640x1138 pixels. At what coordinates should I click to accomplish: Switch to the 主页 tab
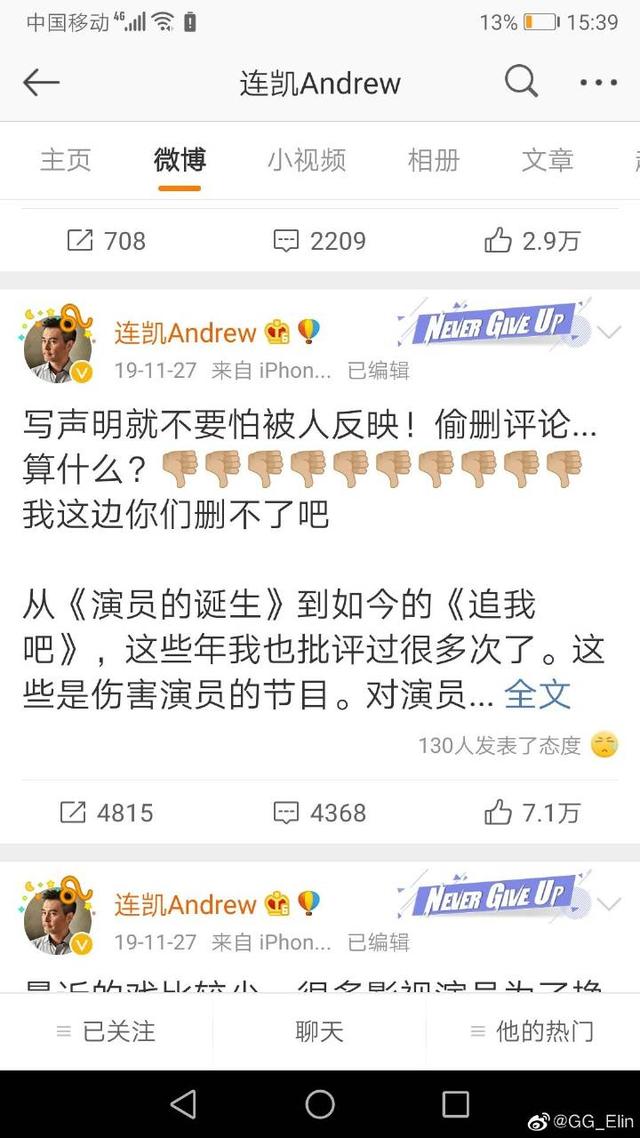65,160
